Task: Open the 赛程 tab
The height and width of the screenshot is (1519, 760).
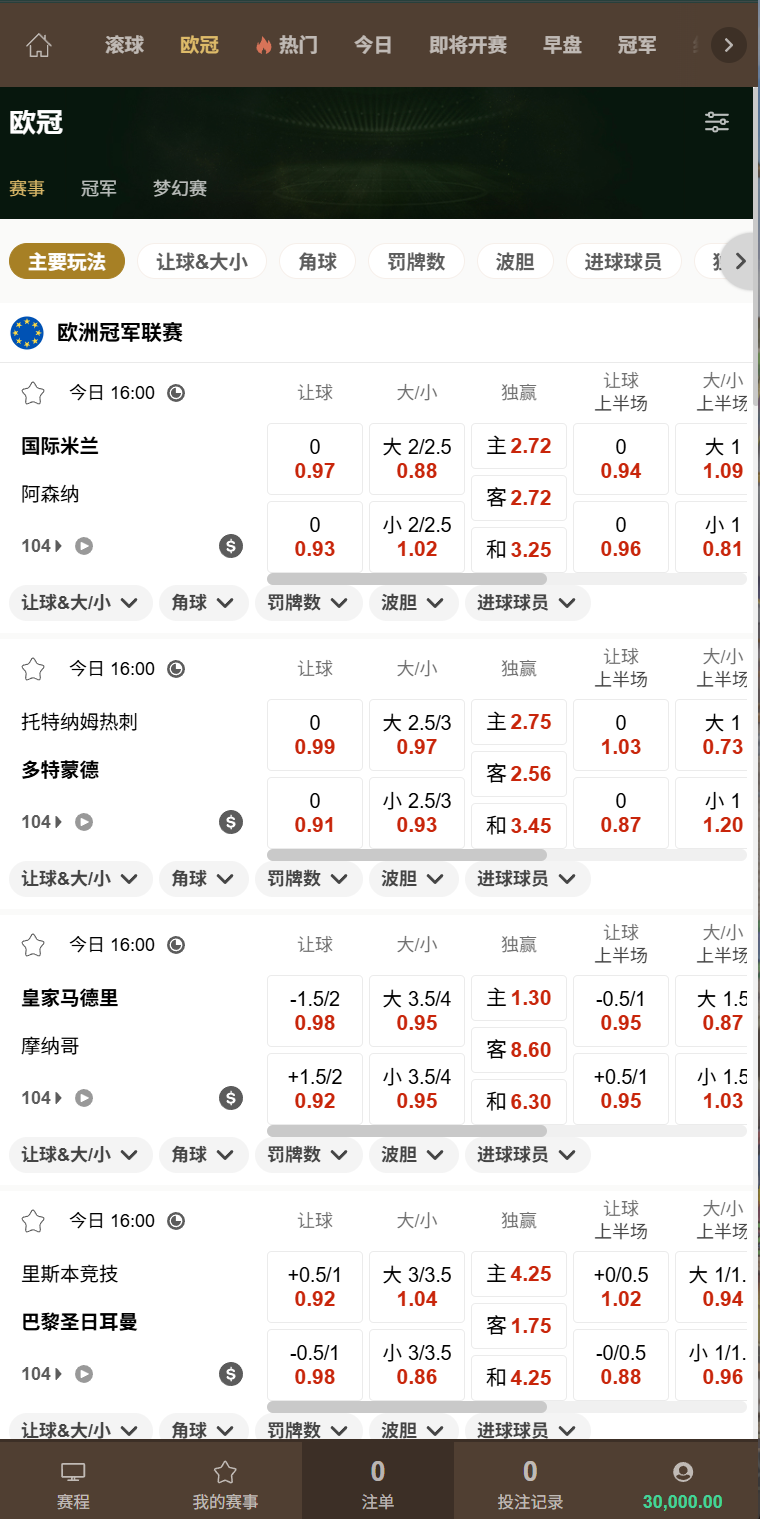Action: click(73, 1486)
